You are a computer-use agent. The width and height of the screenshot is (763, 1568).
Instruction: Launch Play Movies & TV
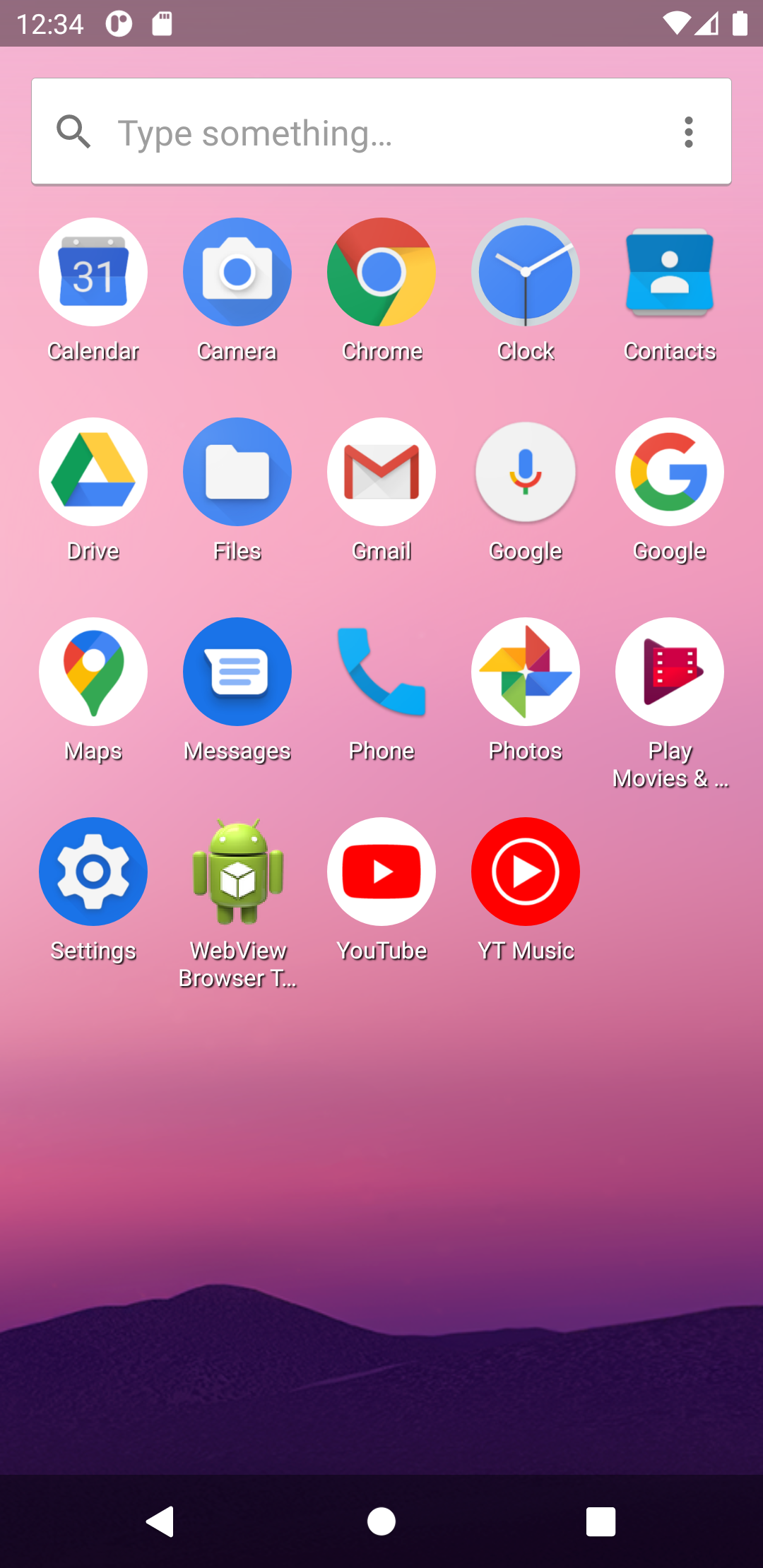(670, 672)
